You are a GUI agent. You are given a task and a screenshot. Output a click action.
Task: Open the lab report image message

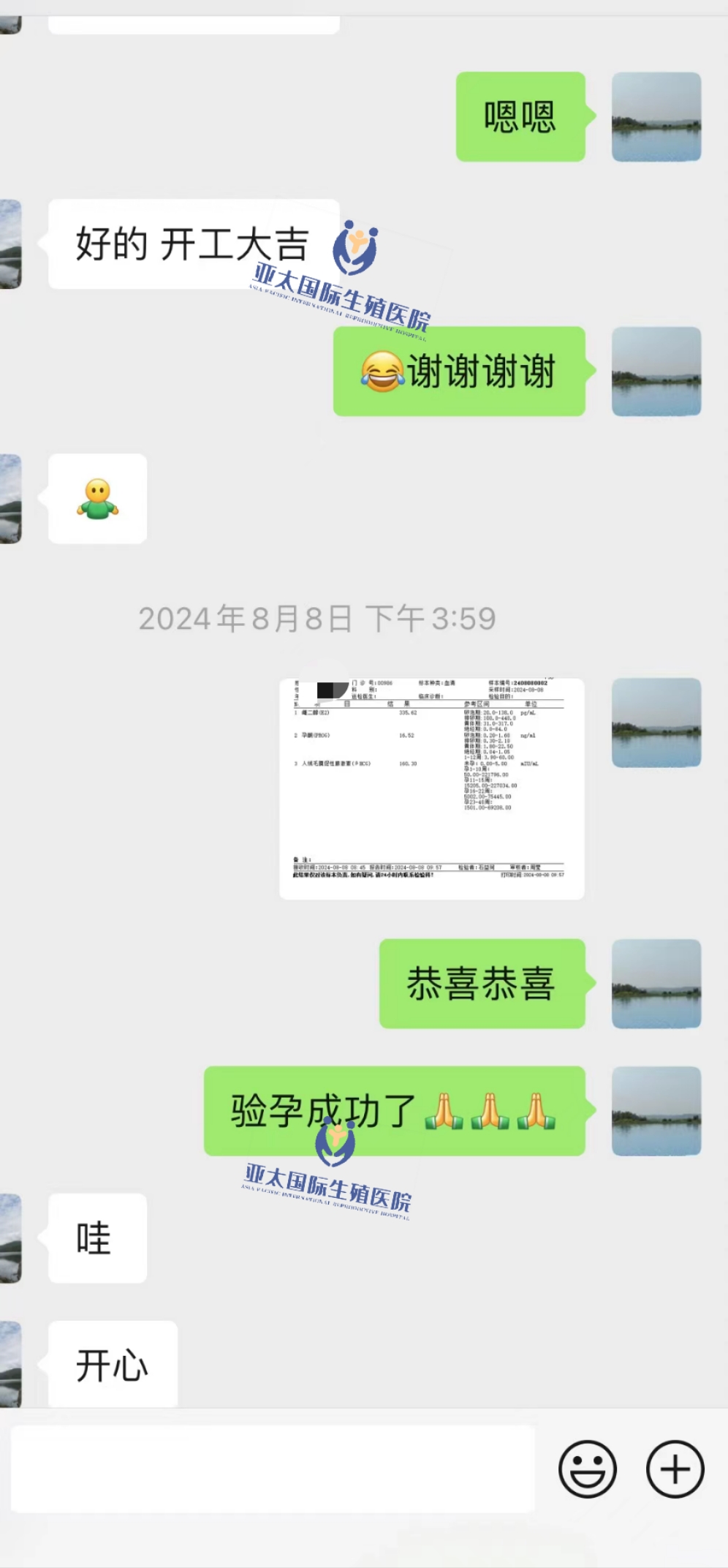pos(431,788)
